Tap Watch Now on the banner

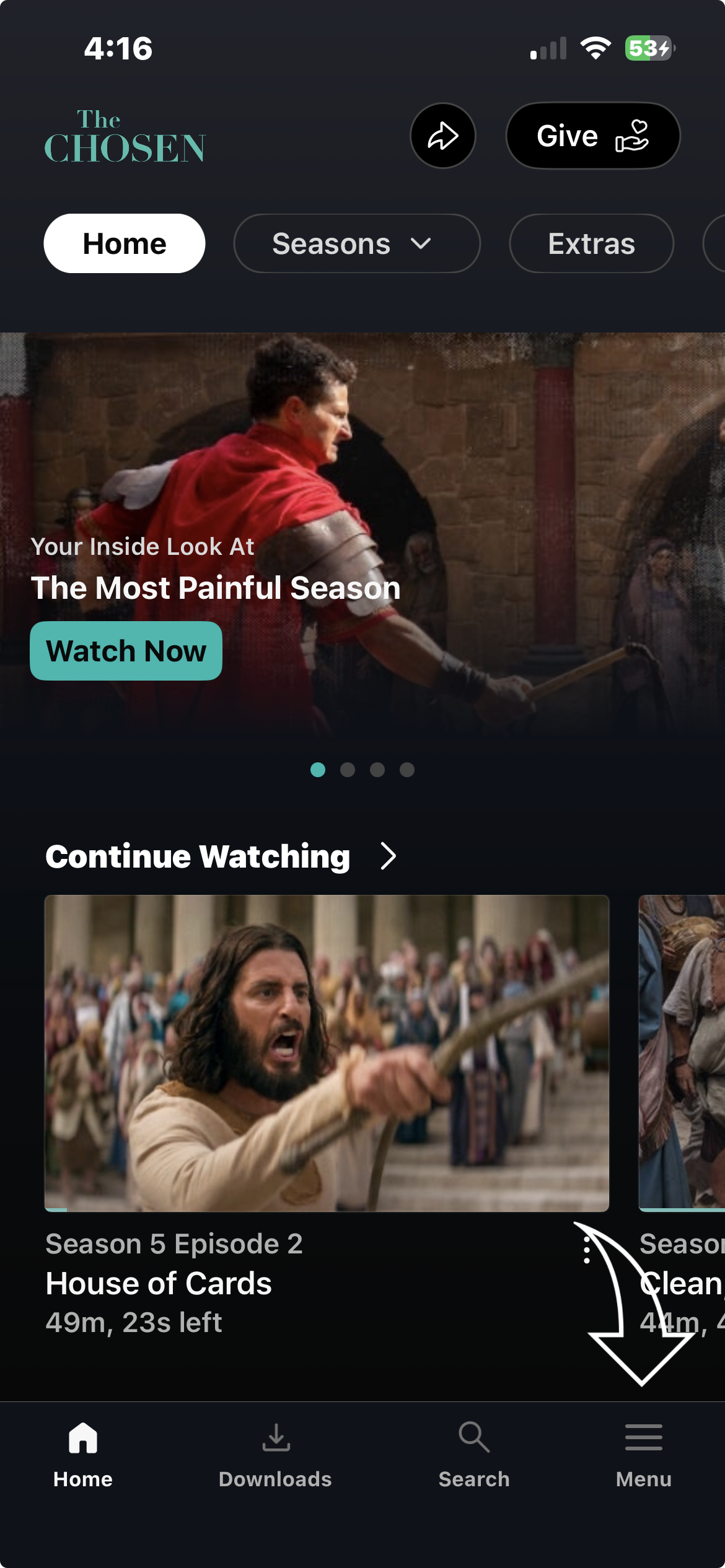coord(126,651)
